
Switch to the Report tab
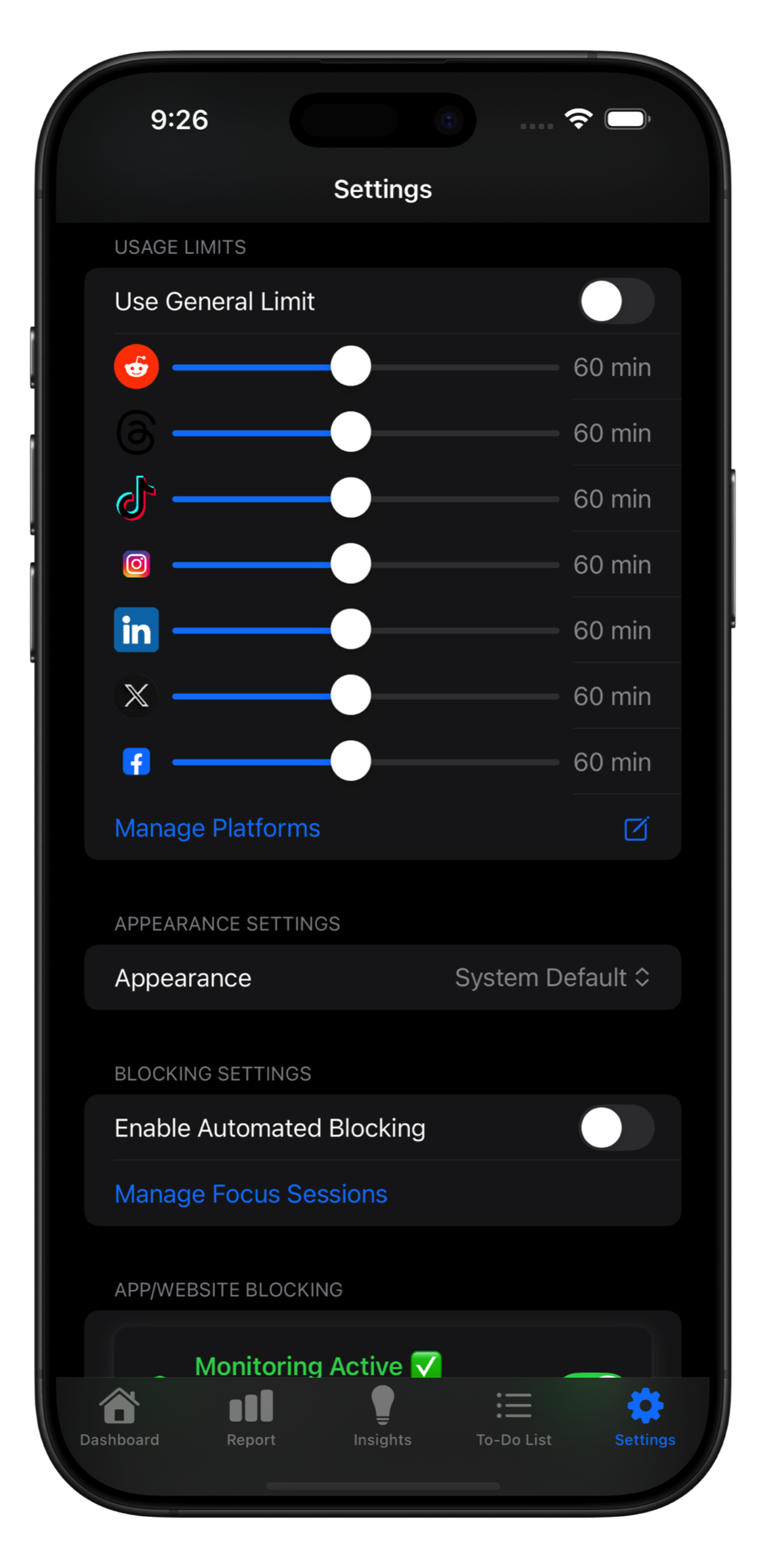[x=251, y=1418]
